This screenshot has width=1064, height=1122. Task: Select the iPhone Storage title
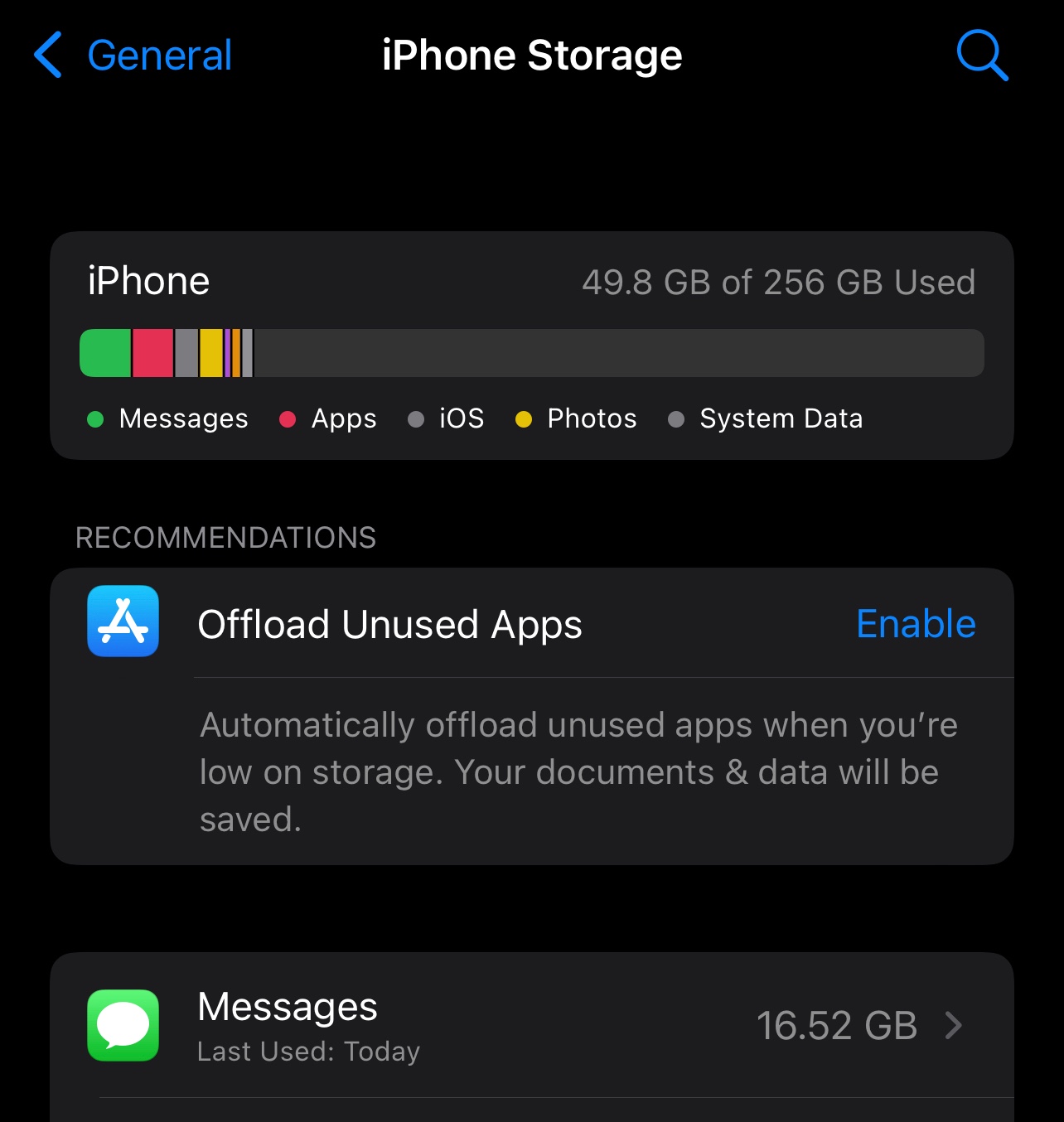pyautogui.click(x=532, y=55)
